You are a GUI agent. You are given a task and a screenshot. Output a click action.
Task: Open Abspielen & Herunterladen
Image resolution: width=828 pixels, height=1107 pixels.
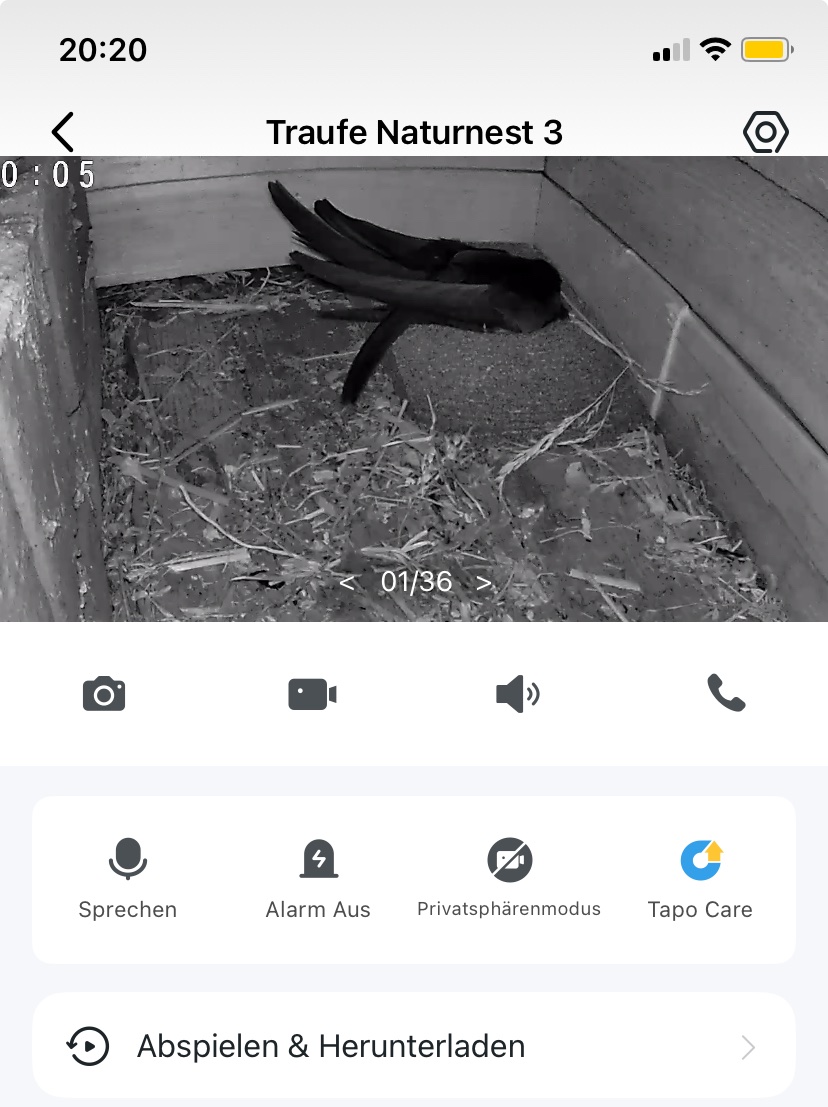[x=414, y=1047]
